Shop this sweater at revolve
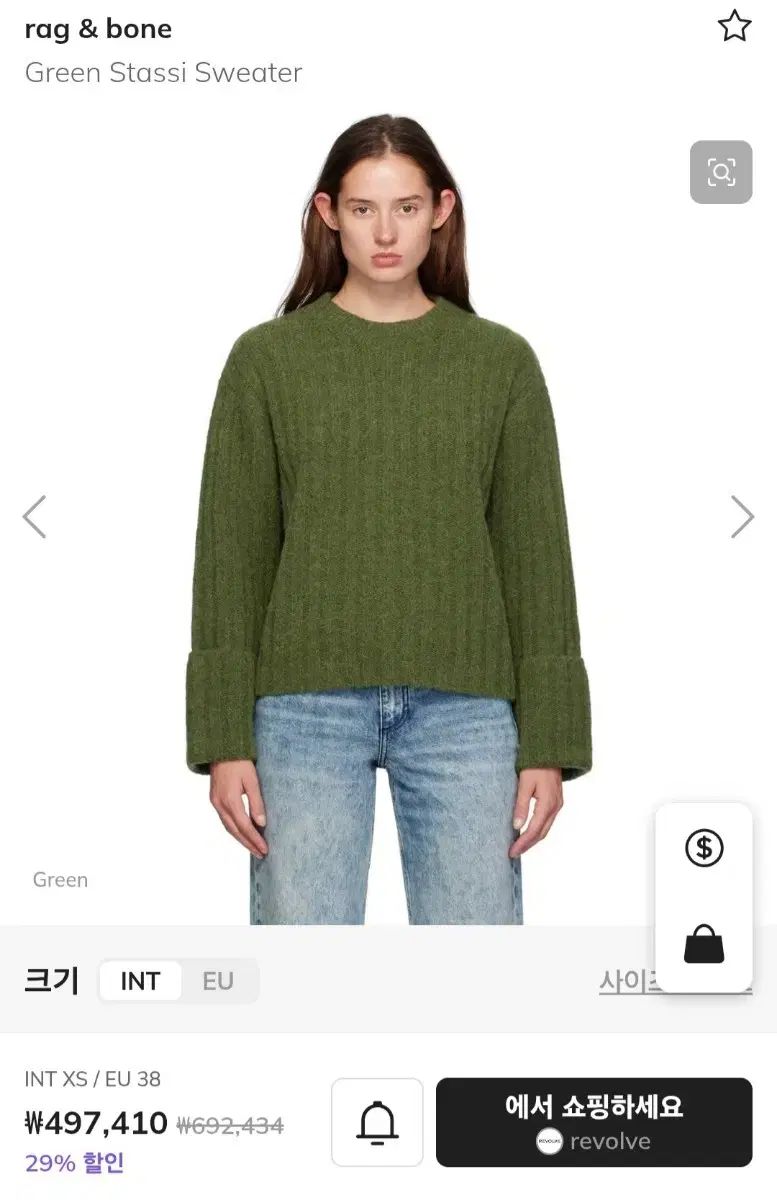The width and height of the screenshot is (777, 1200). click(x=594, y=1122)
